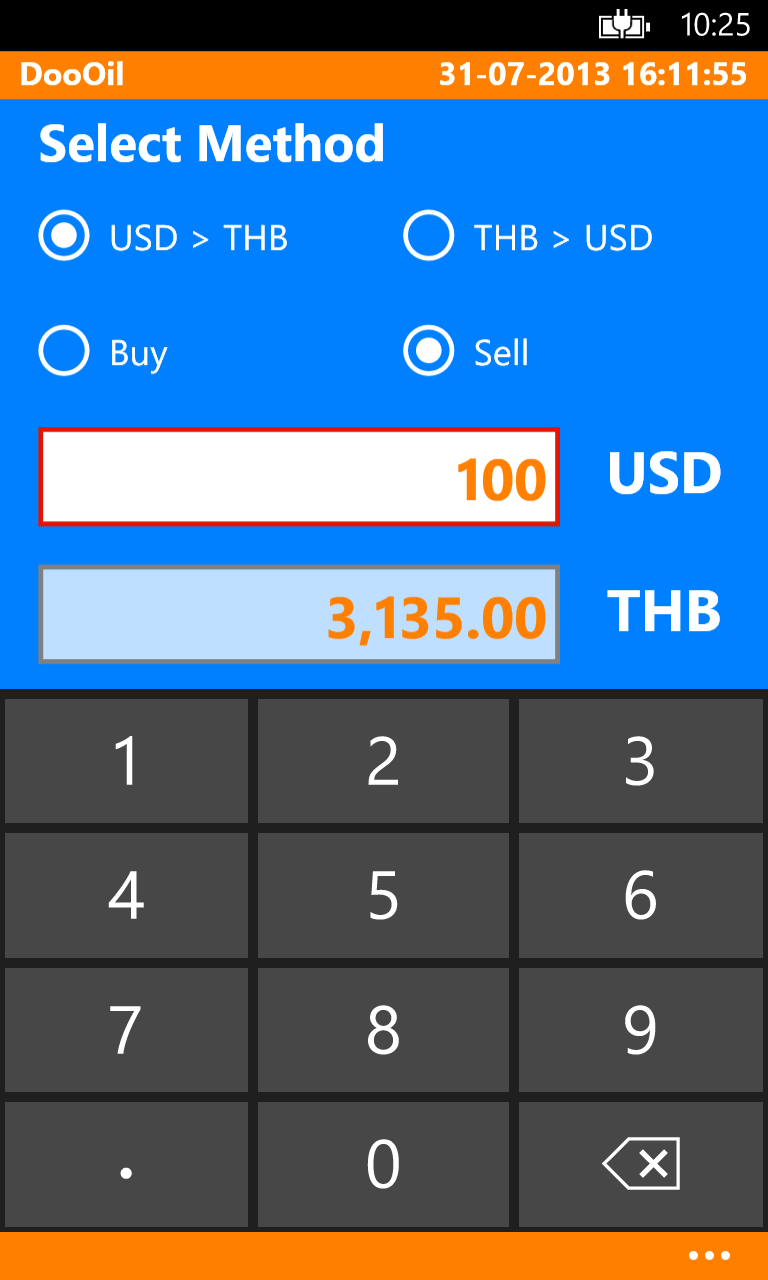Click the USD amount input showing 100
The width and height of the screenshot is (768, 1280).
298,478
